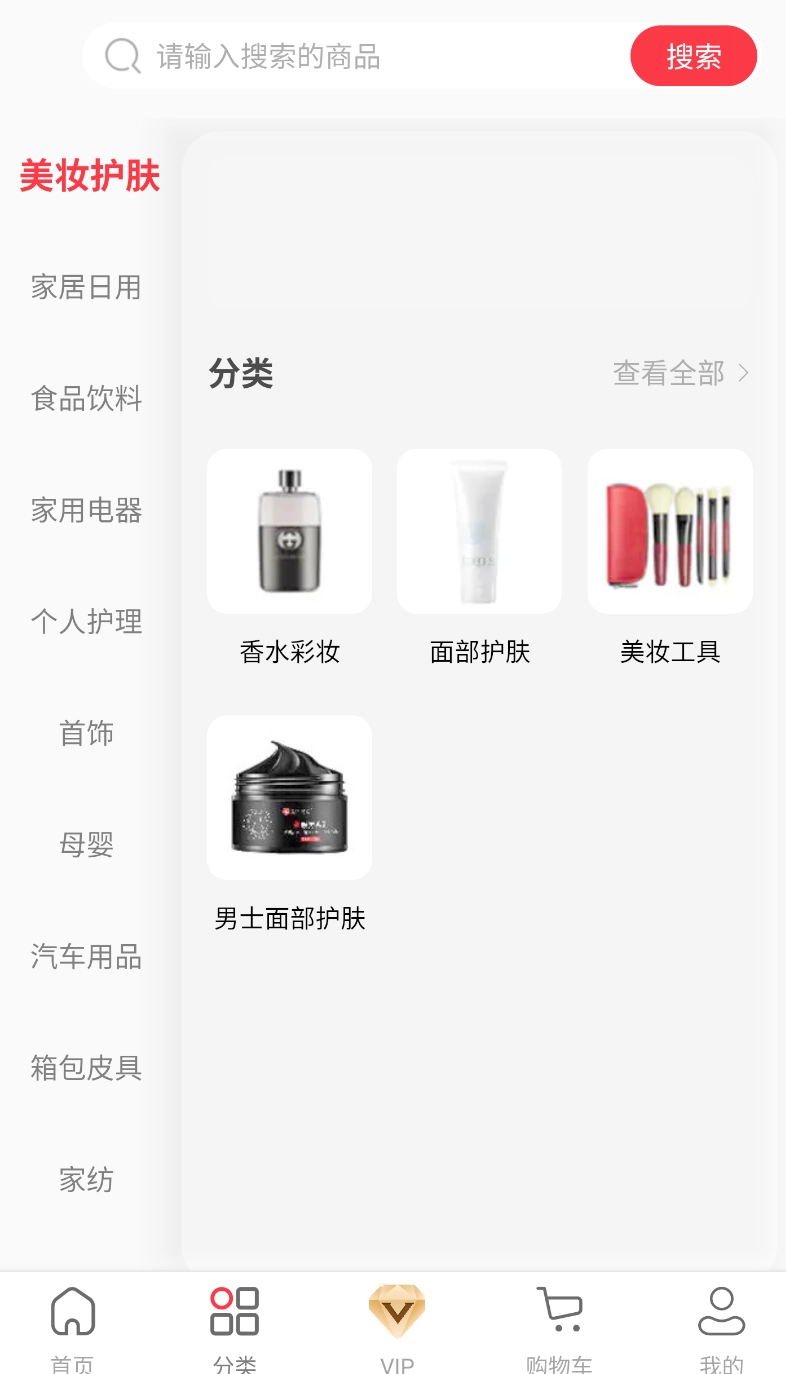Image resolution: width=786 pixels, height=1374 pixels.
Task: Open the 查看全部 link
Action: pyautogui.click(x=669, y=373)
